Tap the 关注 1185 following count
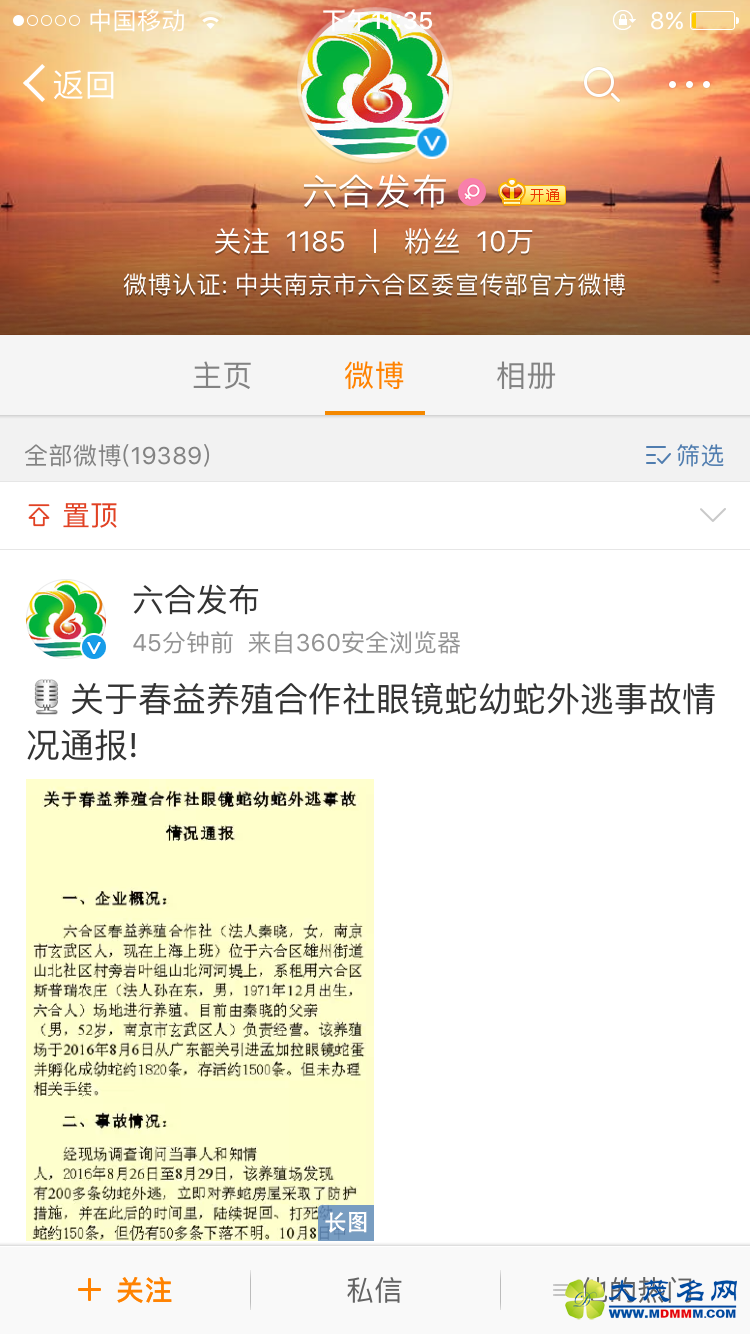 click(279, 242)
